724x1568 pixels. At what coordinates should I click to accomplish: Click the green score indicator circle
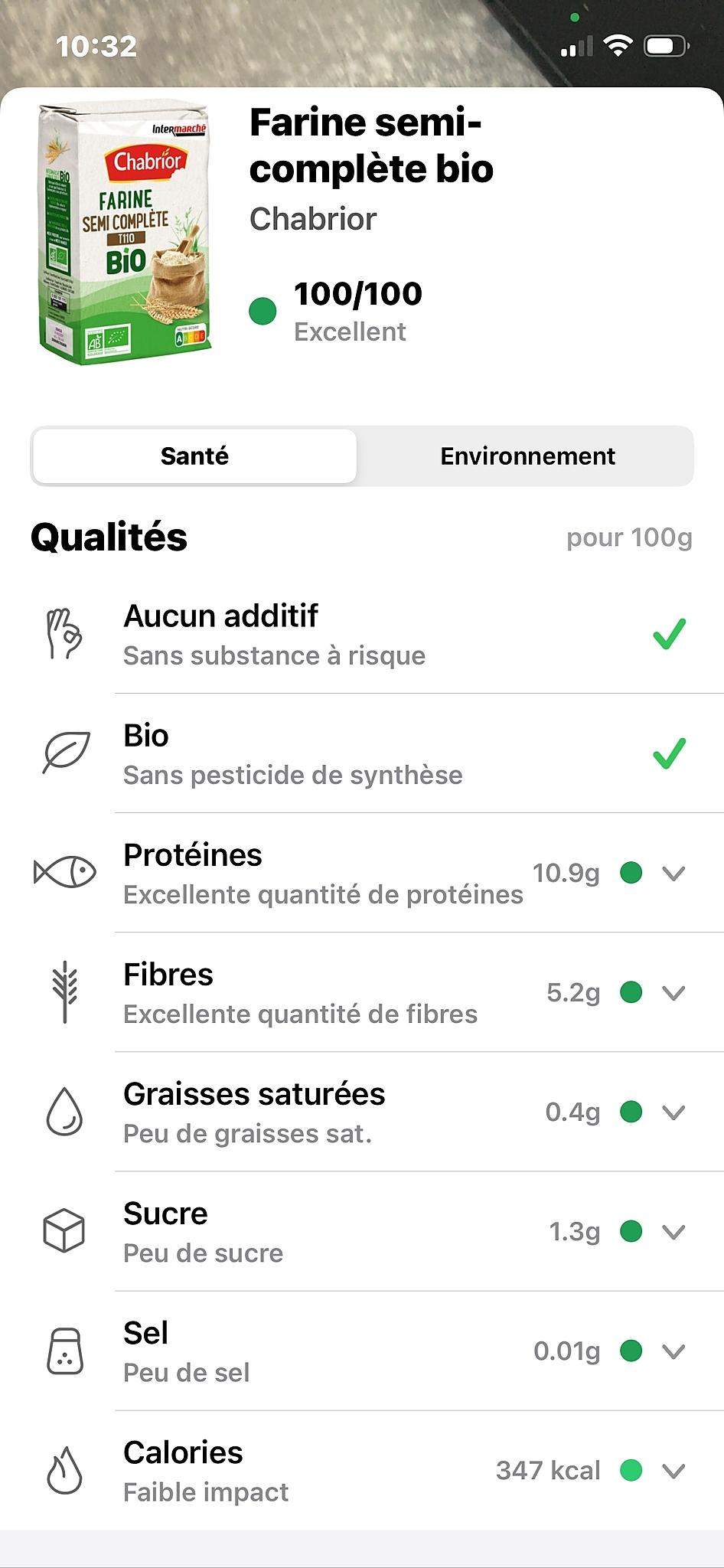263,312
